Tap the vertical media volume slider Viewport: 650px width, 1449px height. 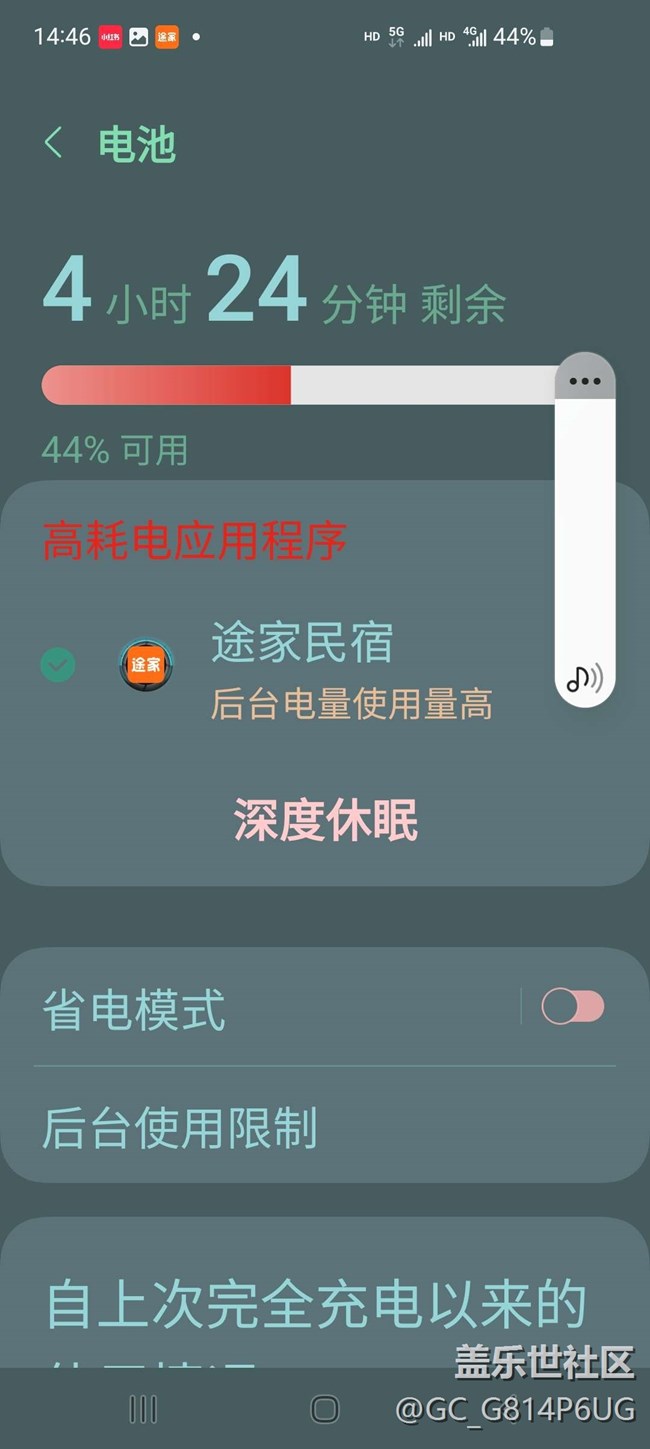[585, 530]
